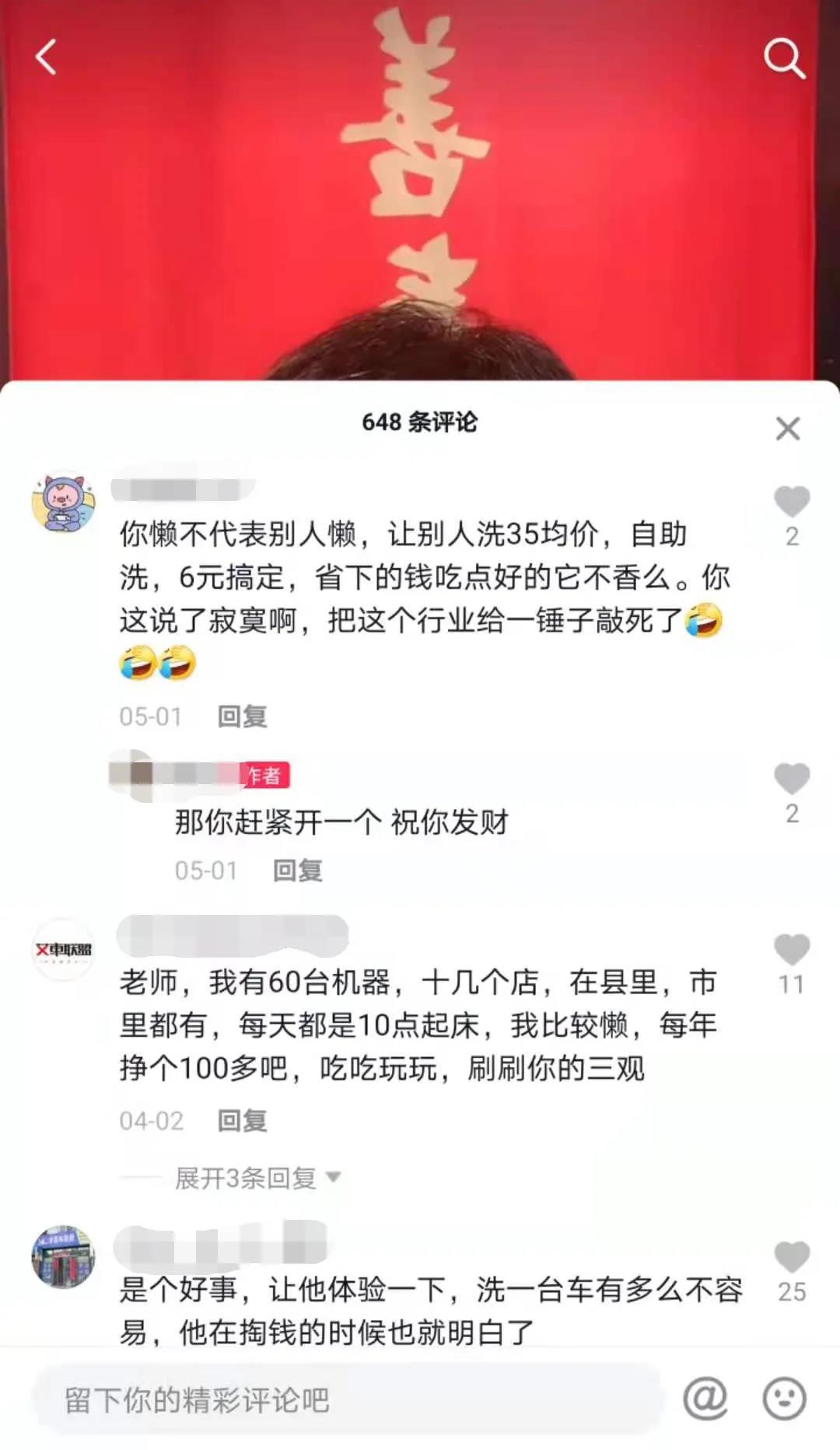Reply to the author's 祝你发财 comment

tap(298, 870)
